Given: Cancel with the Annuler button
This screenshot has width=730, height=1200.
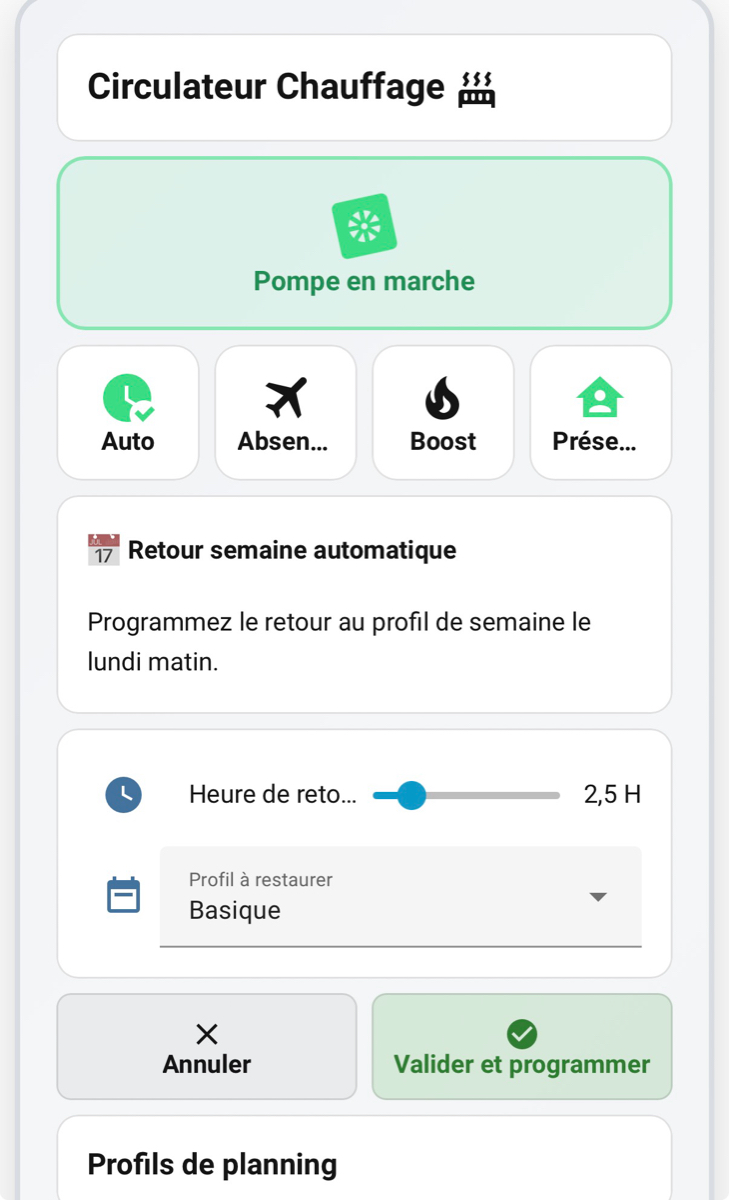Looking at the screenshot, I should [207, 1047].
